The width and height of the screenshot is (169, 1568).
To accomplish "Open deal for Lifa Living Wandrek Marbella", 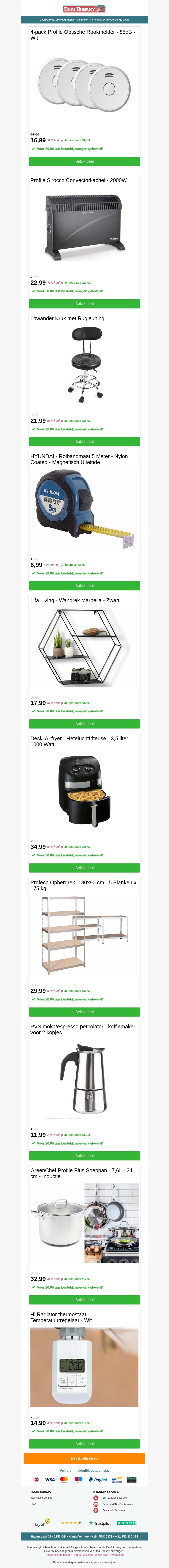I will click(x=84, y=724).
